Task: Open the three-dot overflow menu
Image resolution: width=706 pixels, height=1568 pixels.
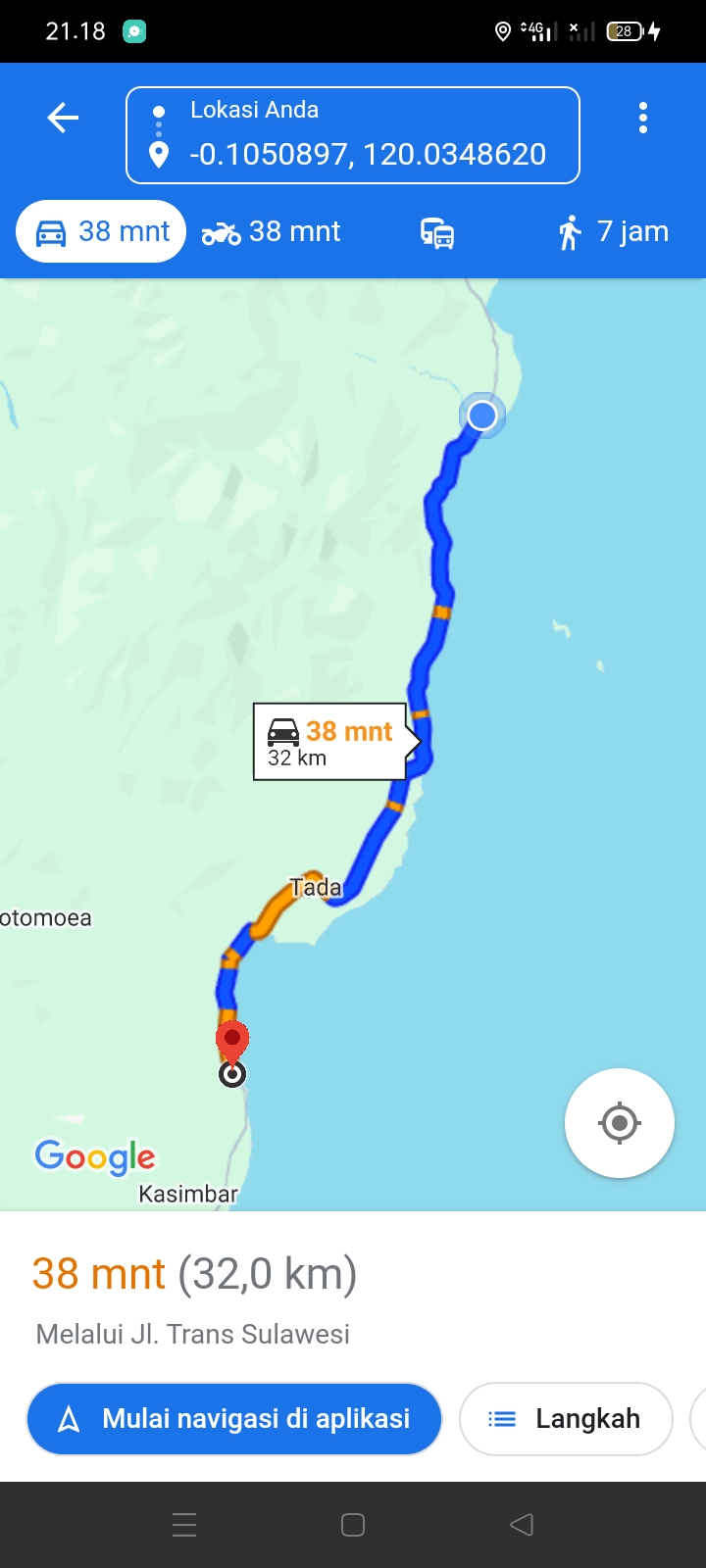Action: tap(643, 118)
